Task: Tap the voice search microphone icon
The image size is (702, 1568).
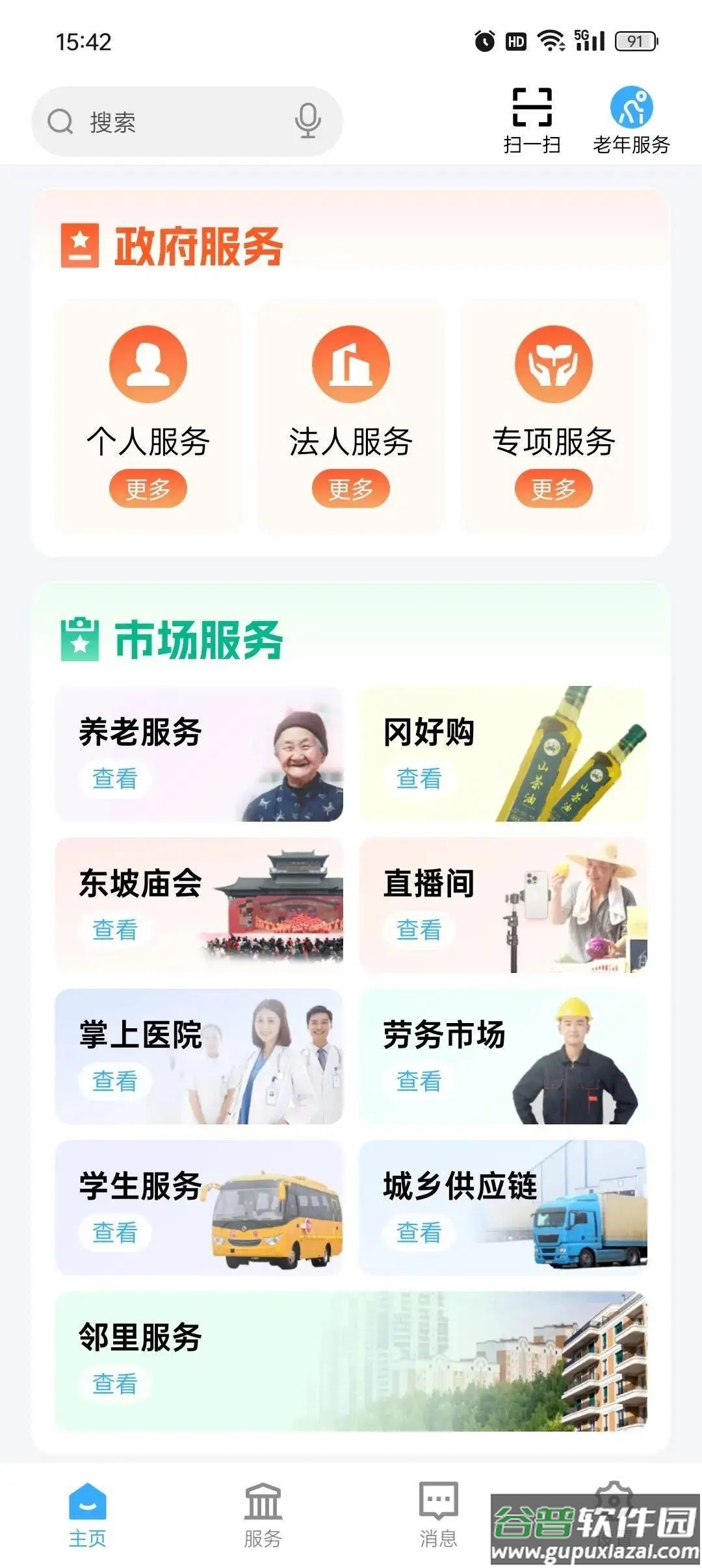Action: [x=305, y=121]
